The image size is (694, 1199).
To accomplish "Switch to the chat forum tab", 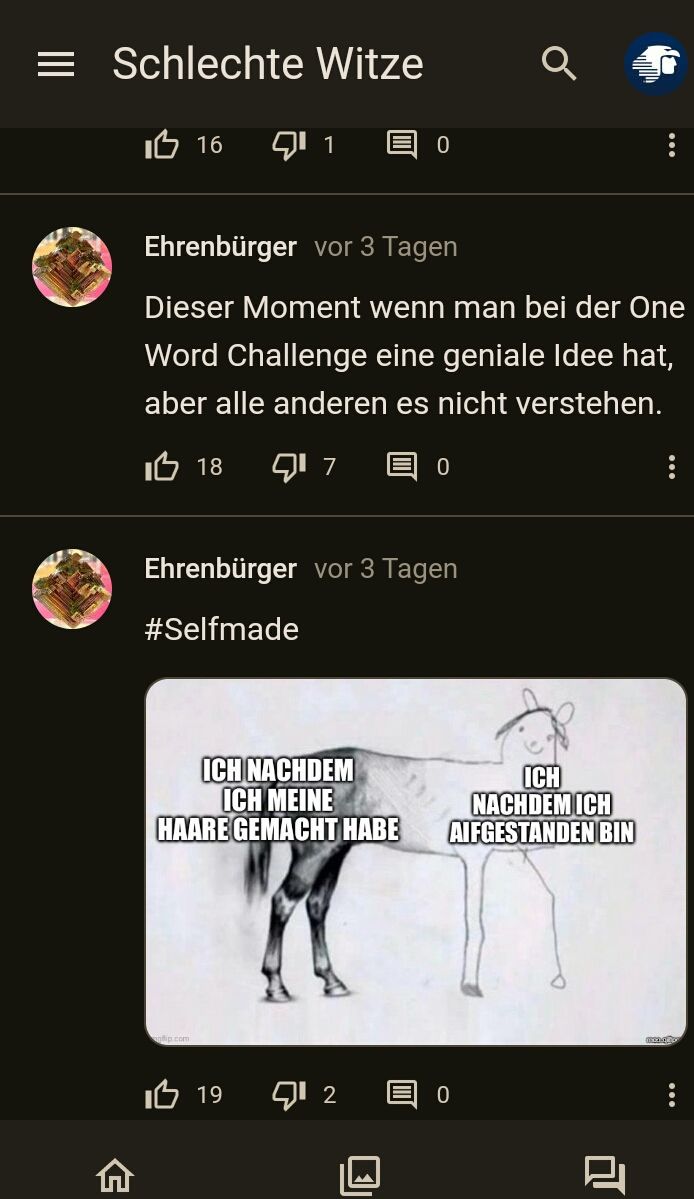I will [x=605, y=1174].
